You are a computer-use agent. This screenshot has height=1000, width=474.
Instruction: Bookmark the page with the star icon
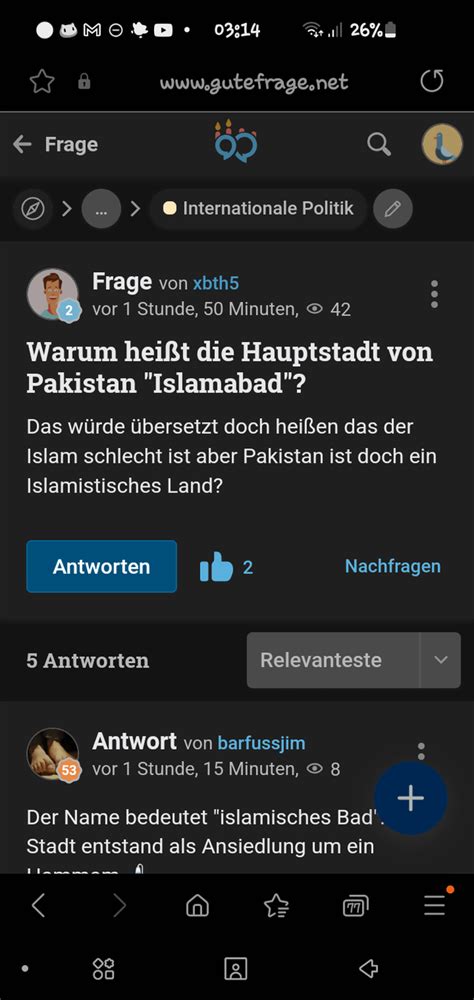[42, 82]
